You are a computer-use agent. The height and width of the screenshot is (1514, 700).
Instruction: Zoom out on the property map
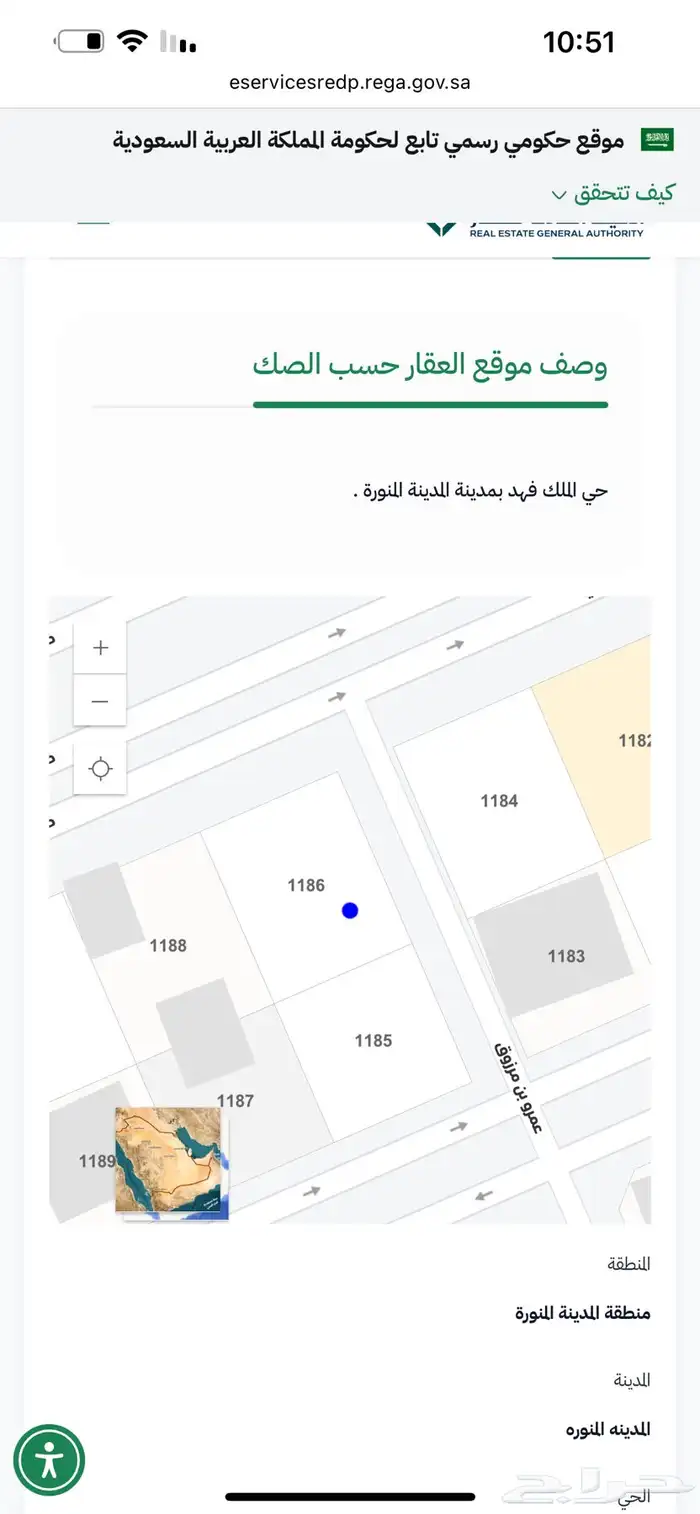[100, 701]
